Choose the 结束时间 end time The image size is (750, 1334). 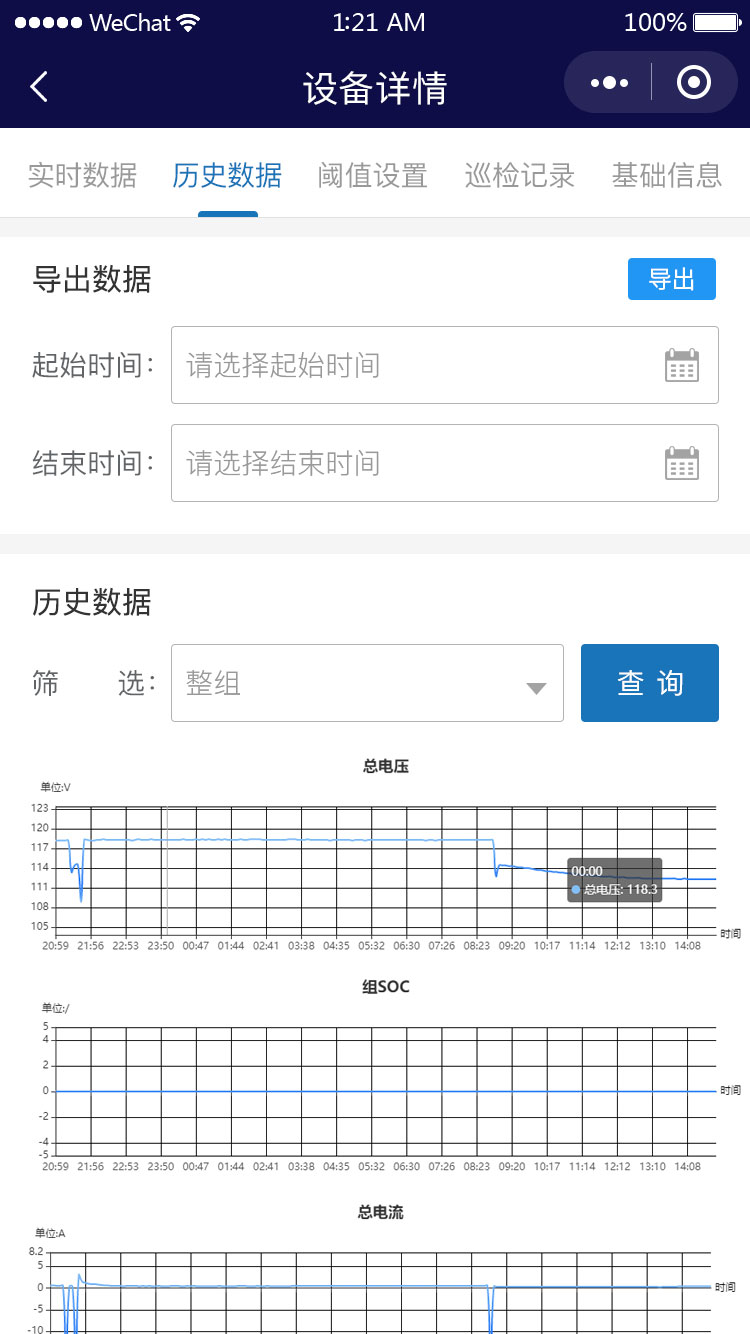tap(444, 463)
